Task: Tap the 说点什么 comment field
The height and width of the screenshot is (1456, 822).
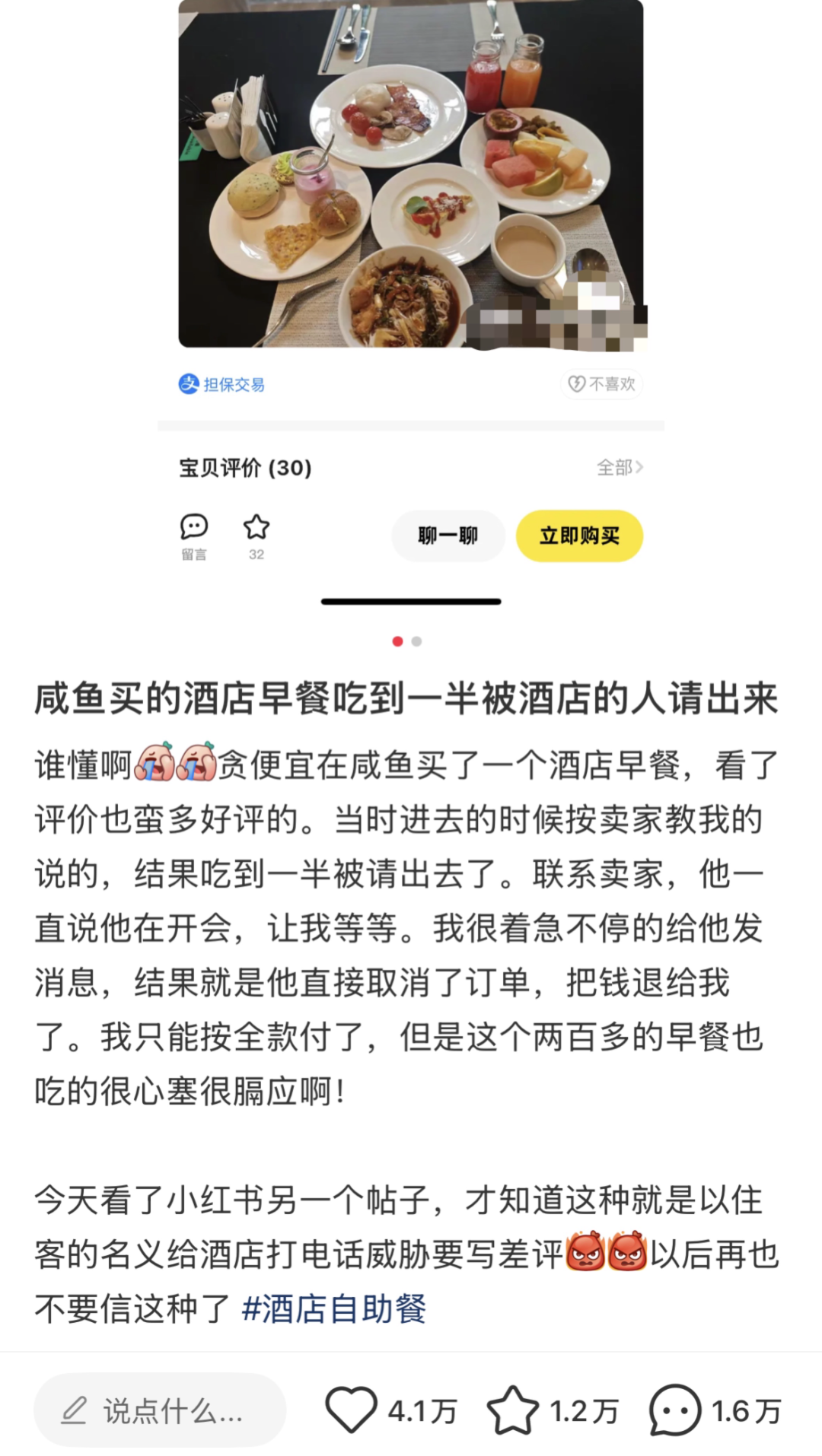Action: [x=160, y=1411]
